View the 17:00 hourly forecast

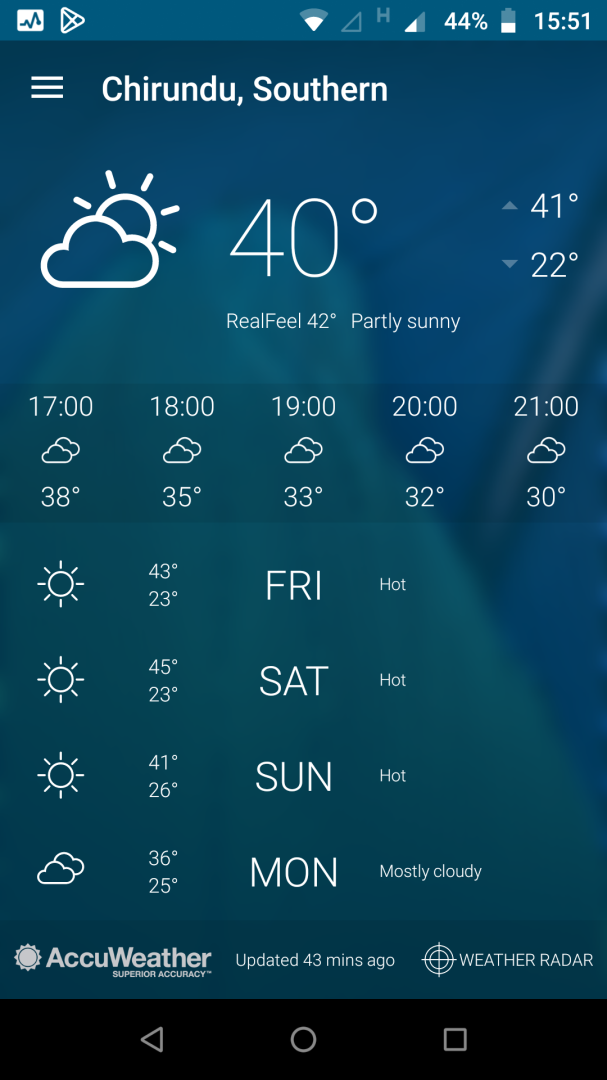(x=61, y=451)
